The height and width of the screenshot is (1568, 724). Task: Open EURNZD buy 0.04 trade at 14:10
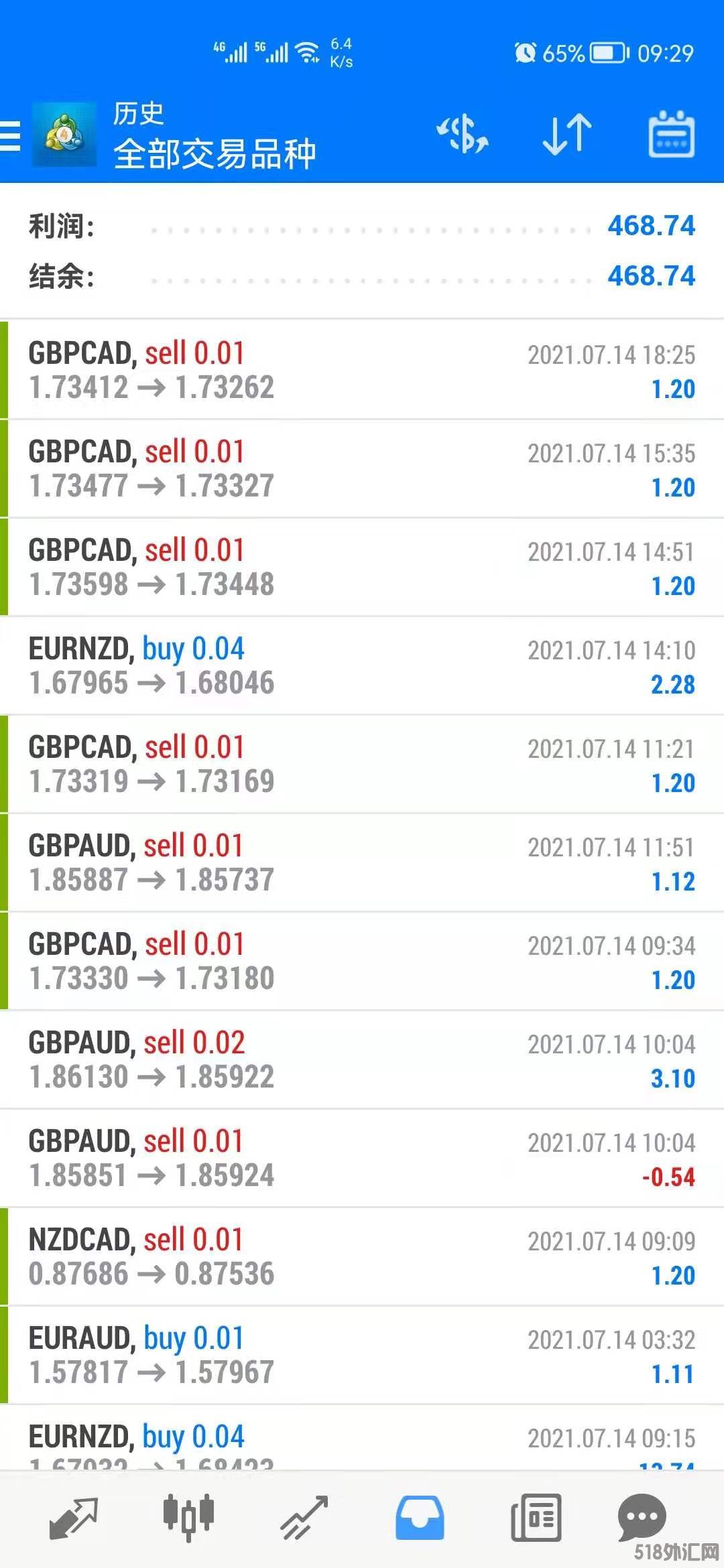pyautogui.click(x=362, y=665)
